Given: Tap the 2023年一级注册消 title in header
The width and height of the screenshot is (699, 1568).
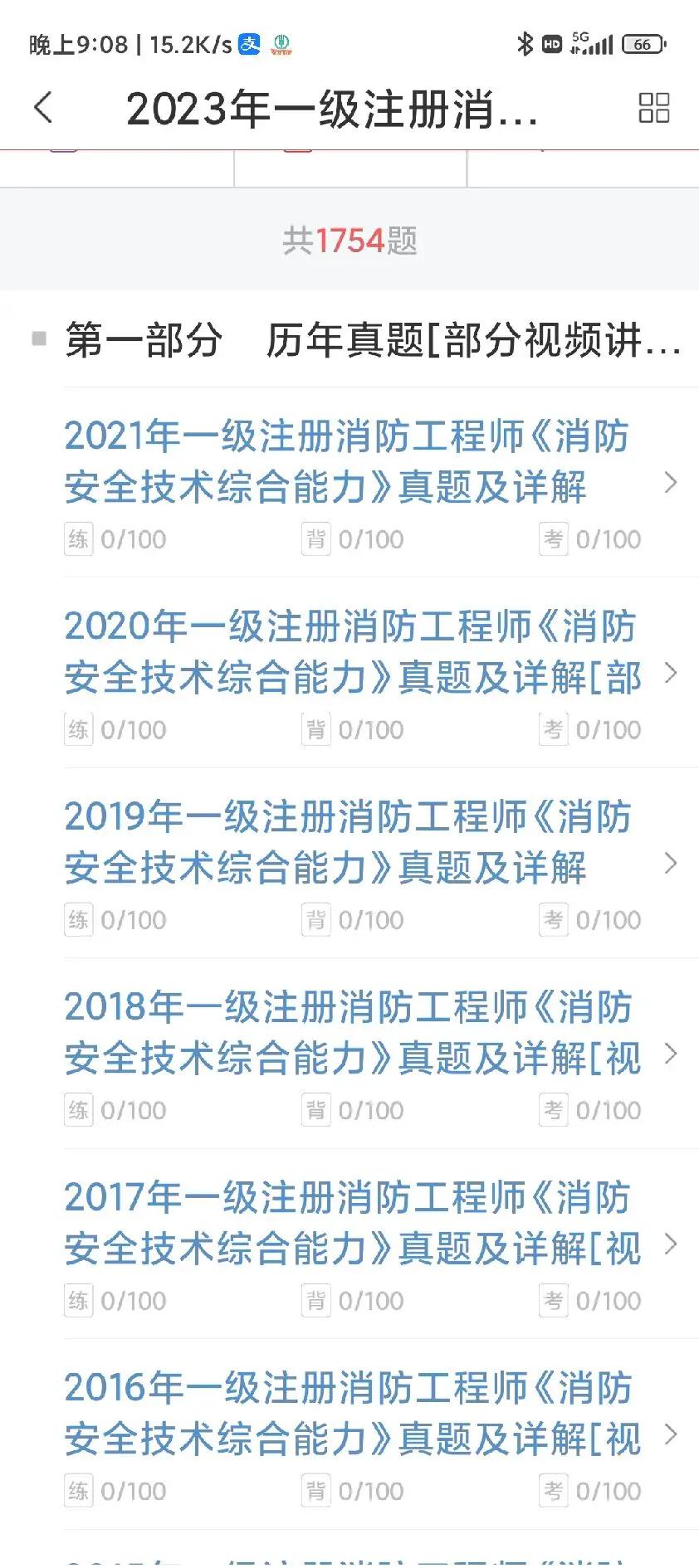Looking at the screenshot, I should pos(330,109).
